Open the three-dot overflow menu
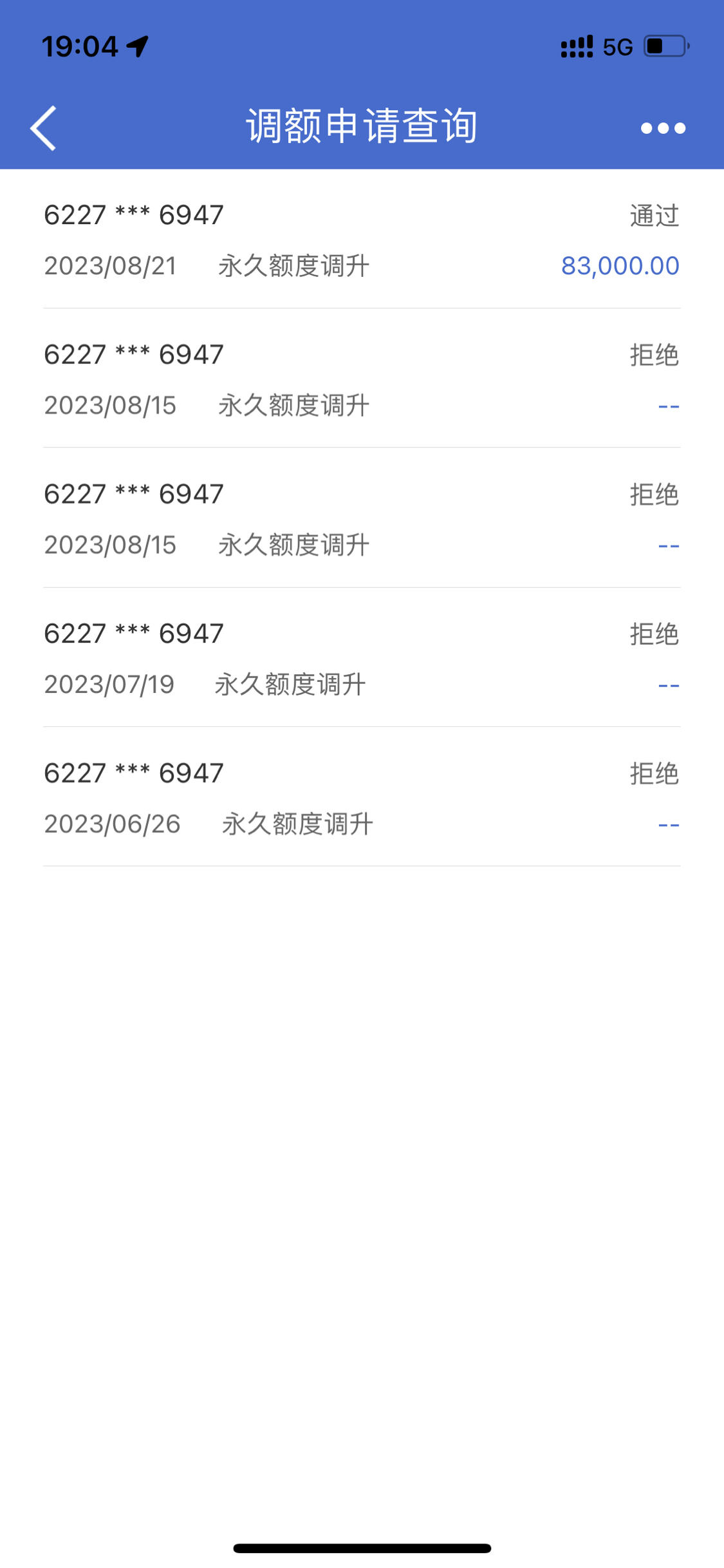Viewport: 724px width, 1568px height. pos(663,128)
